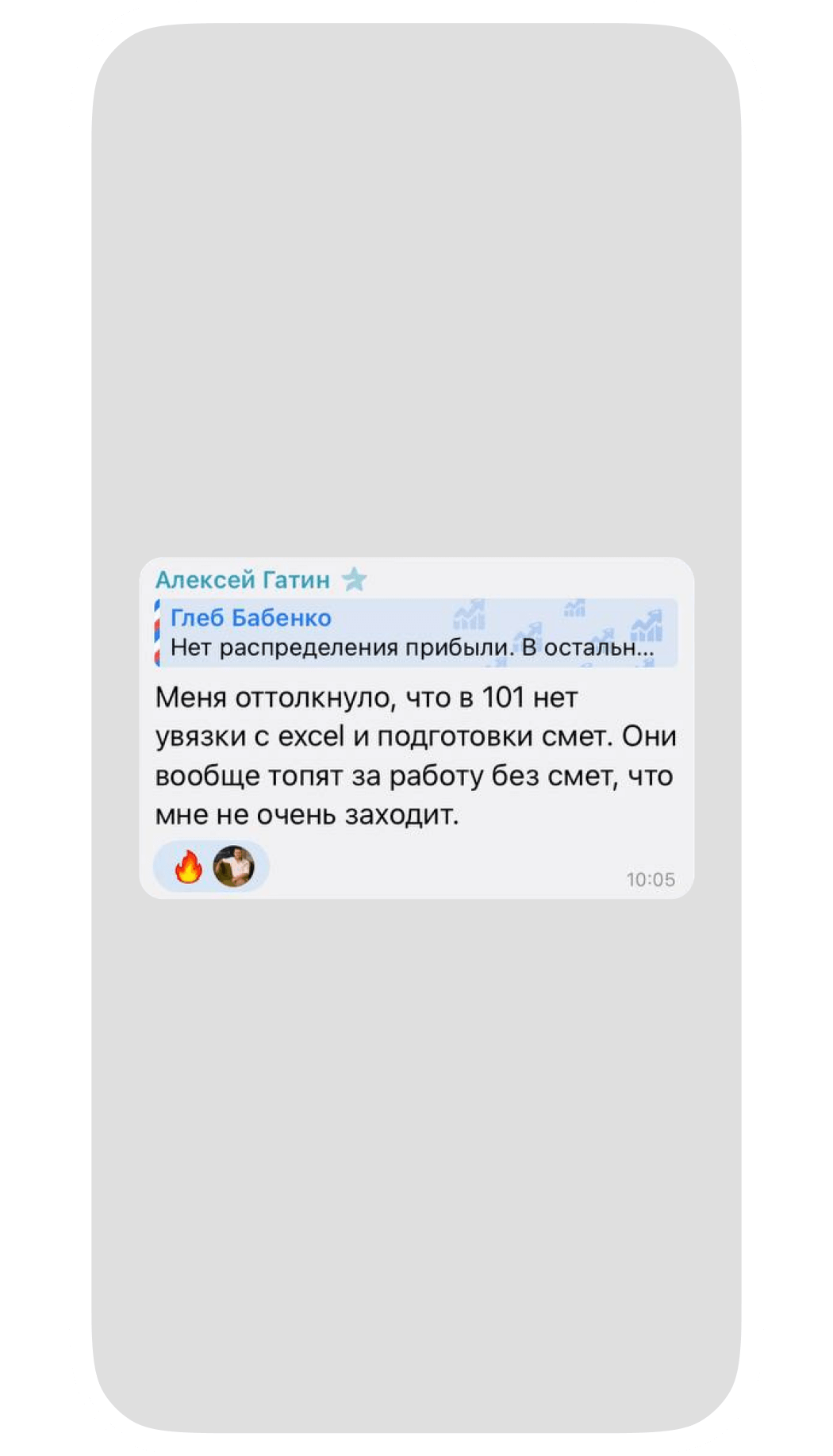Click the truncated quote text ending in остальн...

pos(411,646)
